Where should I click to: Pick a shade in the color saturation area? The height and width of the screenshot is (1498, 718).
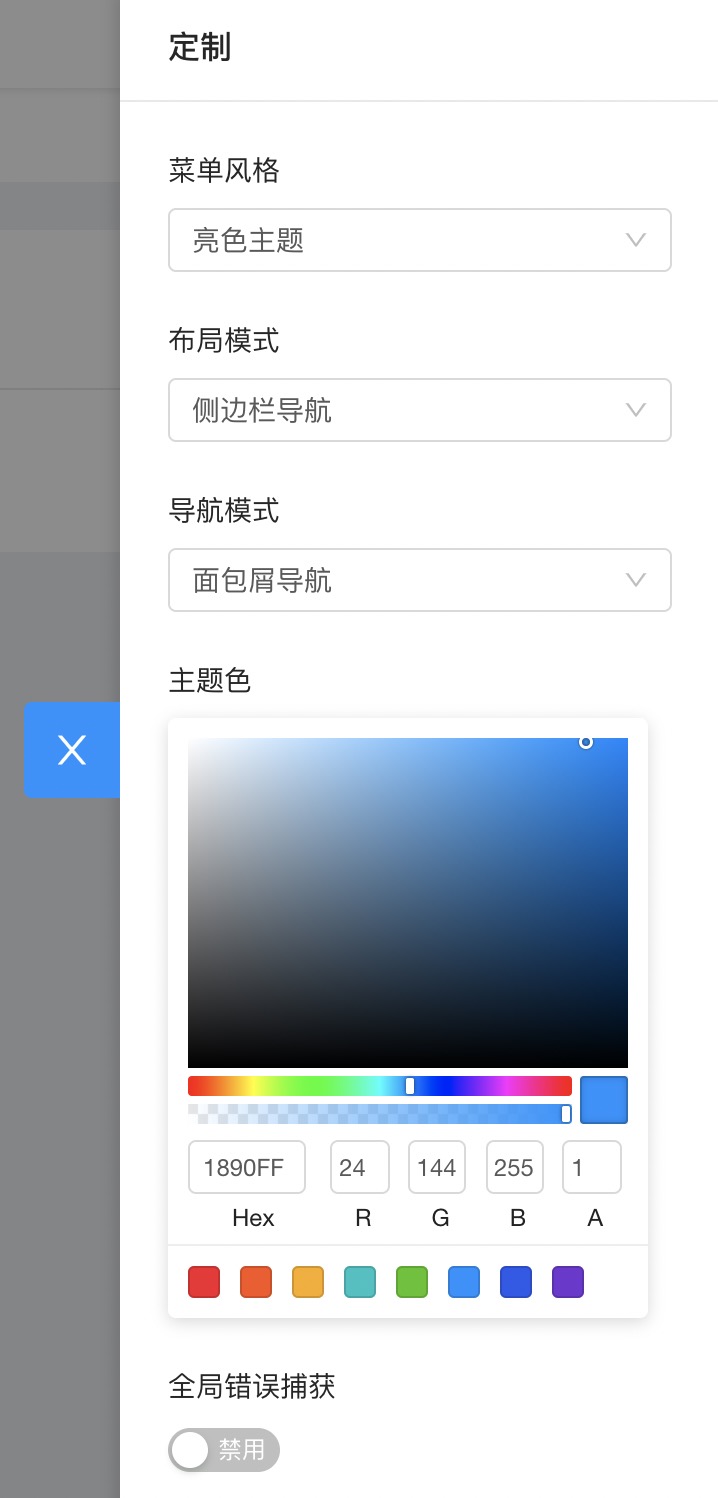pyautogui.click(x=407, y=902)
